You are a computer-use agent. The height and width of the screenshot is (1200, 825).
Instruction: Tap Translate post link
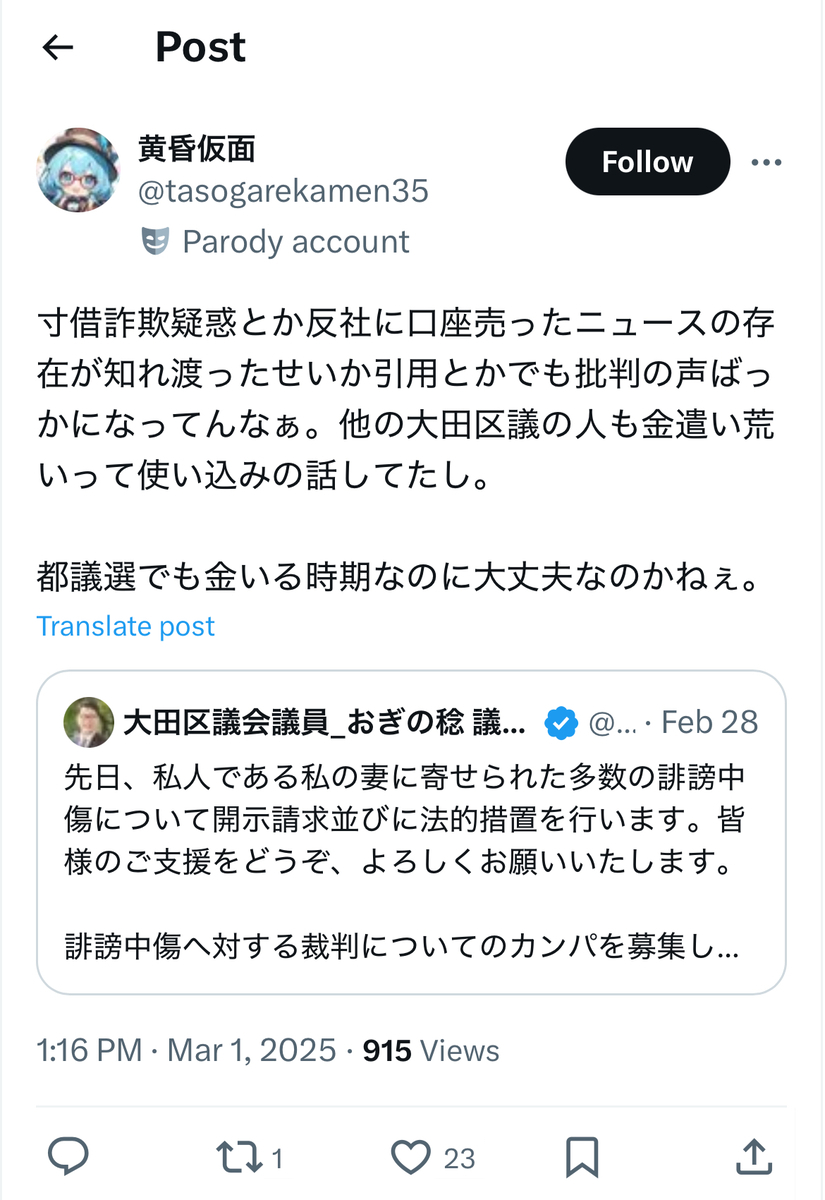pos(126,627)
